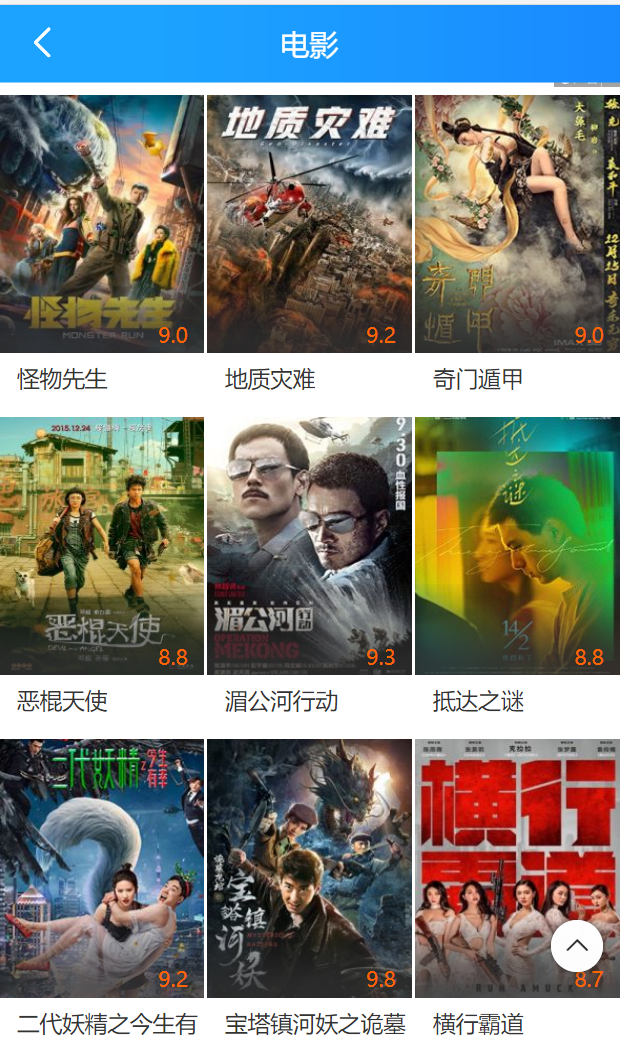Screen dimensions: 620x1062
Task: View details for 恶棍天使
Action: click(x=102, y=546)
